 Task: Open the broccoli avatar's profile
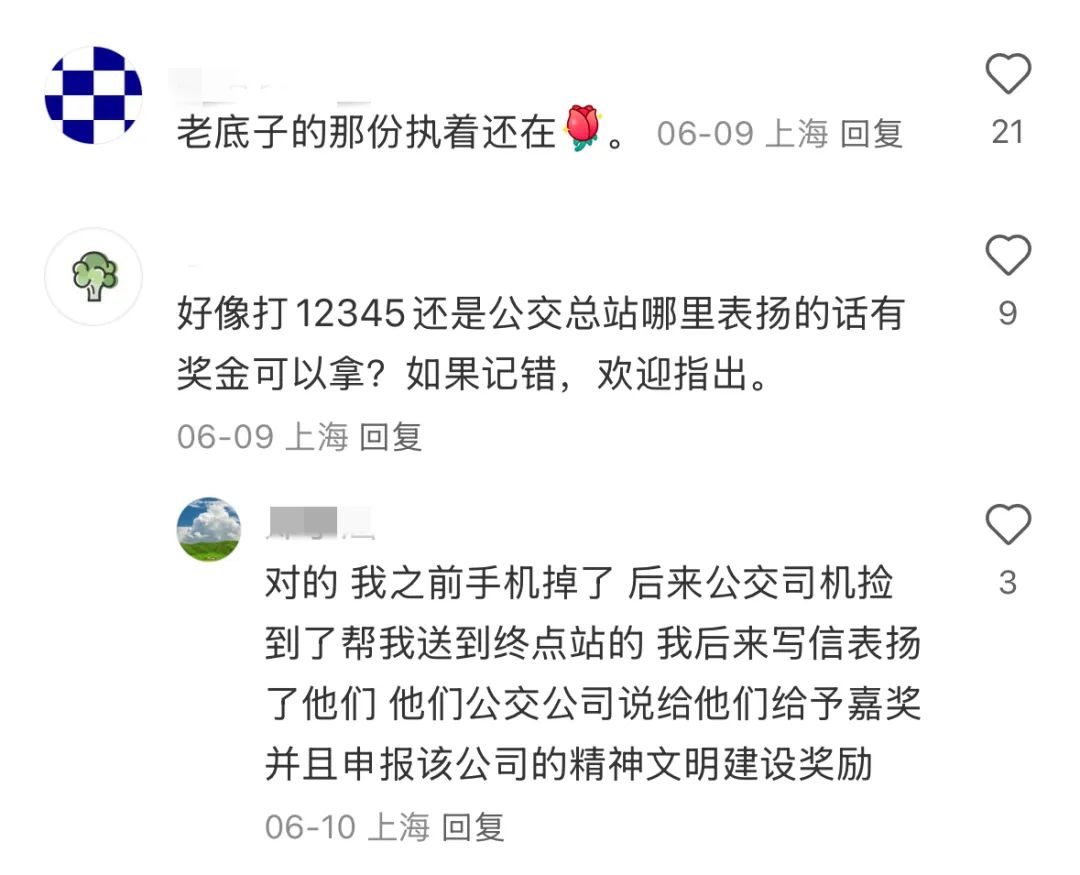[94, 276]
